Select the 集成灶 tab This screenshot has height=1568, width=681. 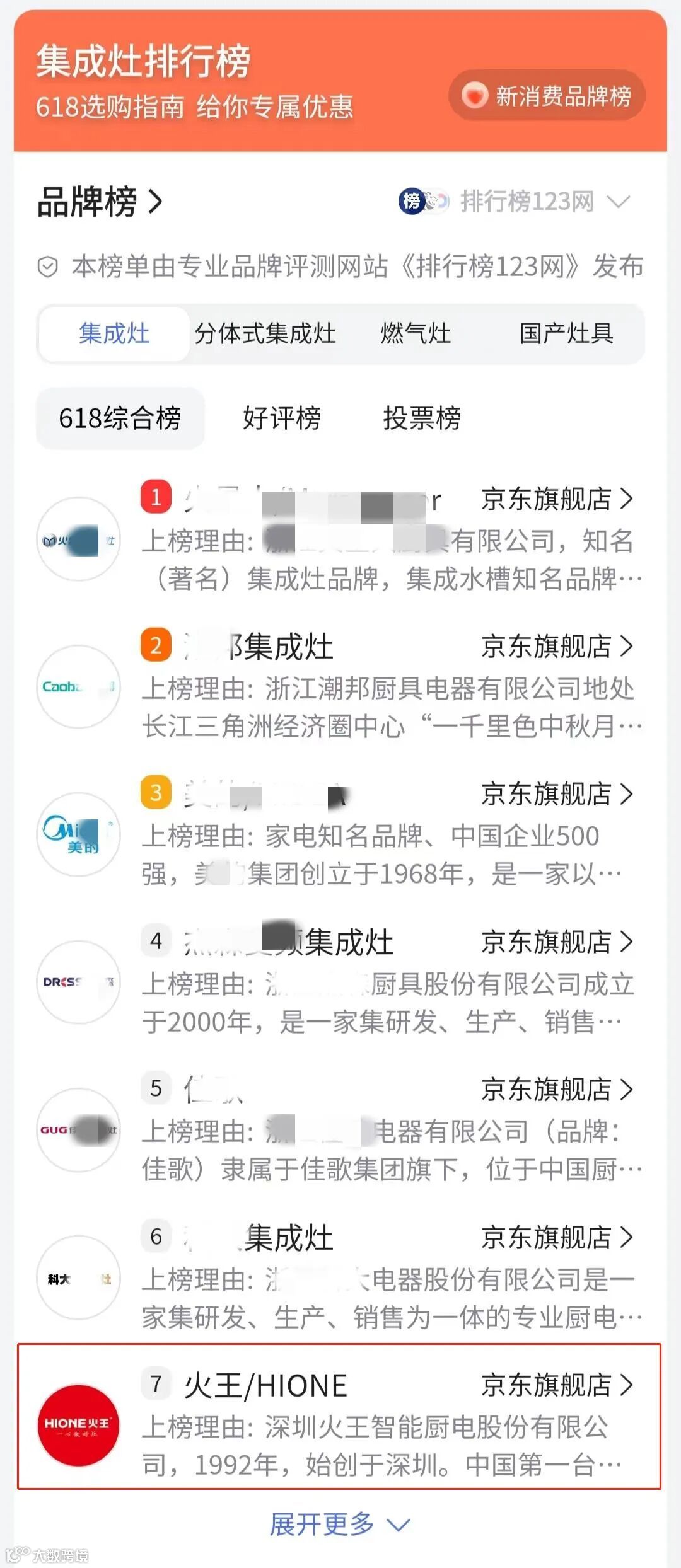[114, 333]
